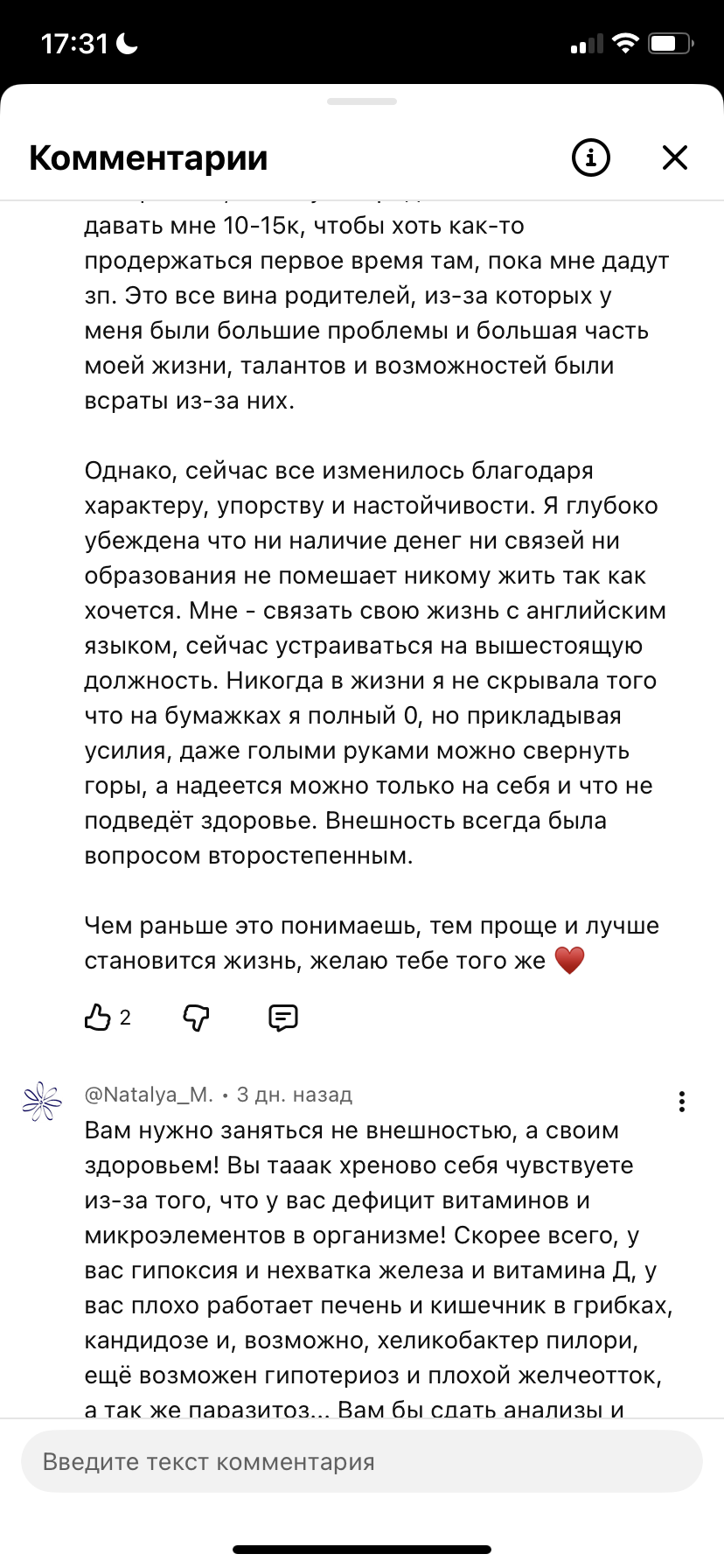The width and height of the screenshot is (724, 1568).
Task: Open the comments info icon
Action: point(590,157)
